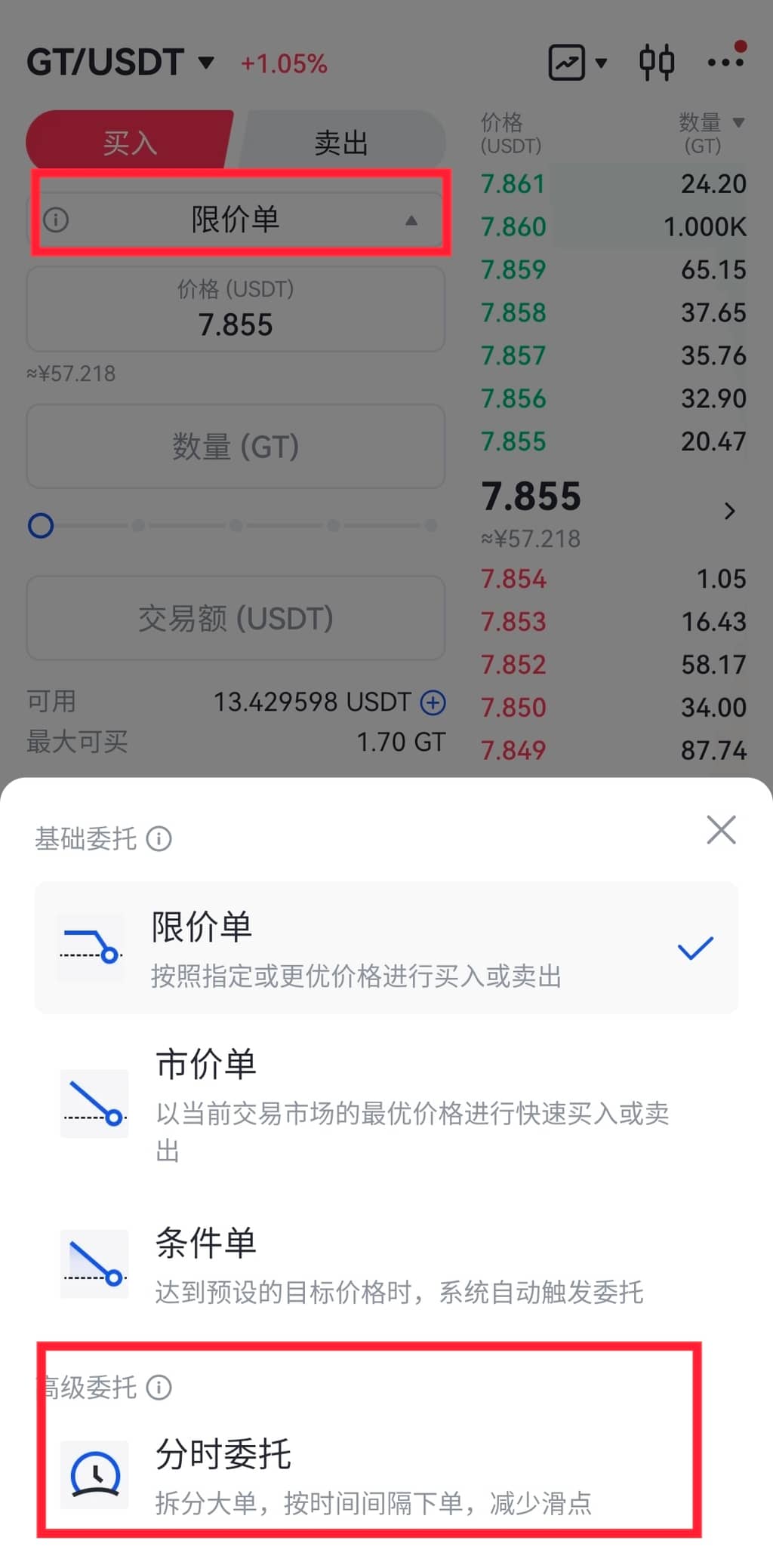Tap the 交易额 (USDT) input field
The width and height of the screenshot is (773, 1568).
[236, 619]
